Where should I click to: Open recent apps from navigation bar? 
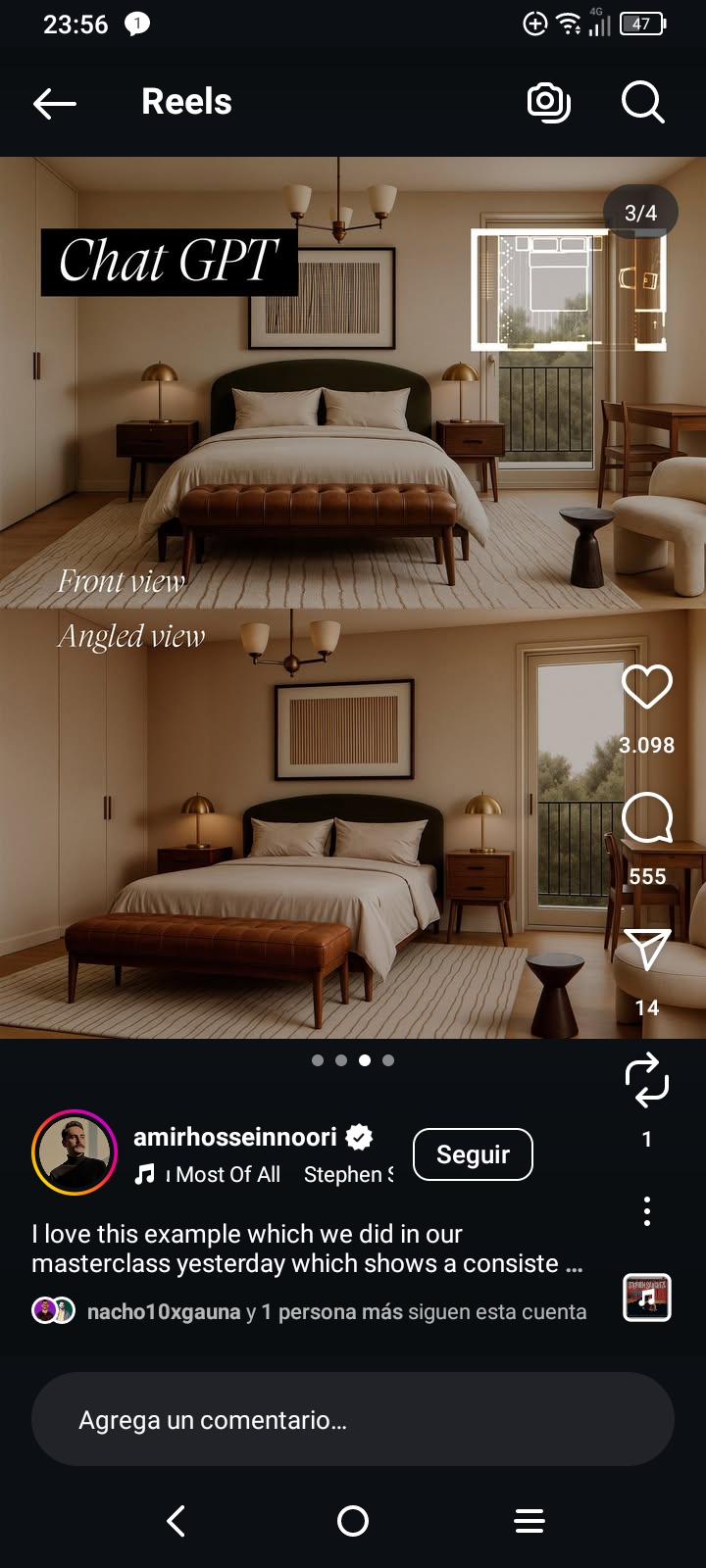[529, 1521]
